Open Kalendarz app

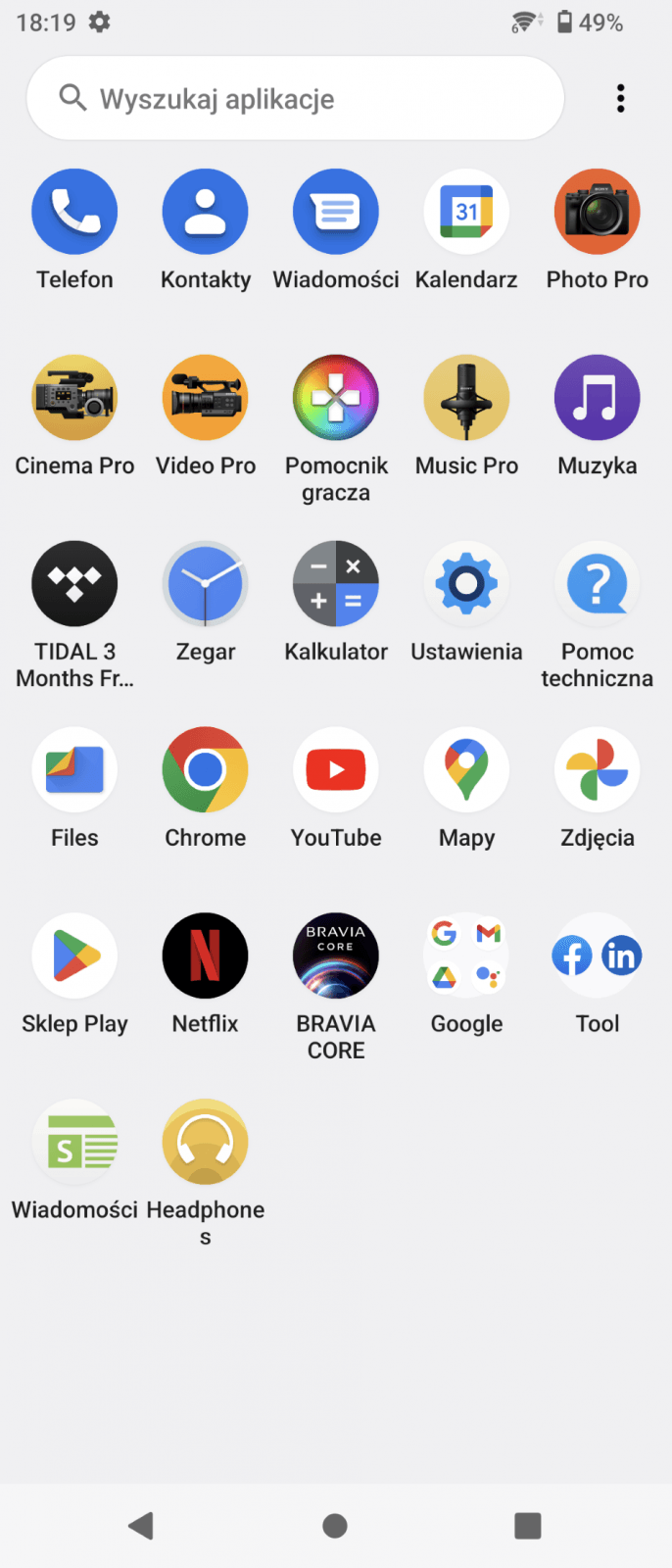pos(466,212)
